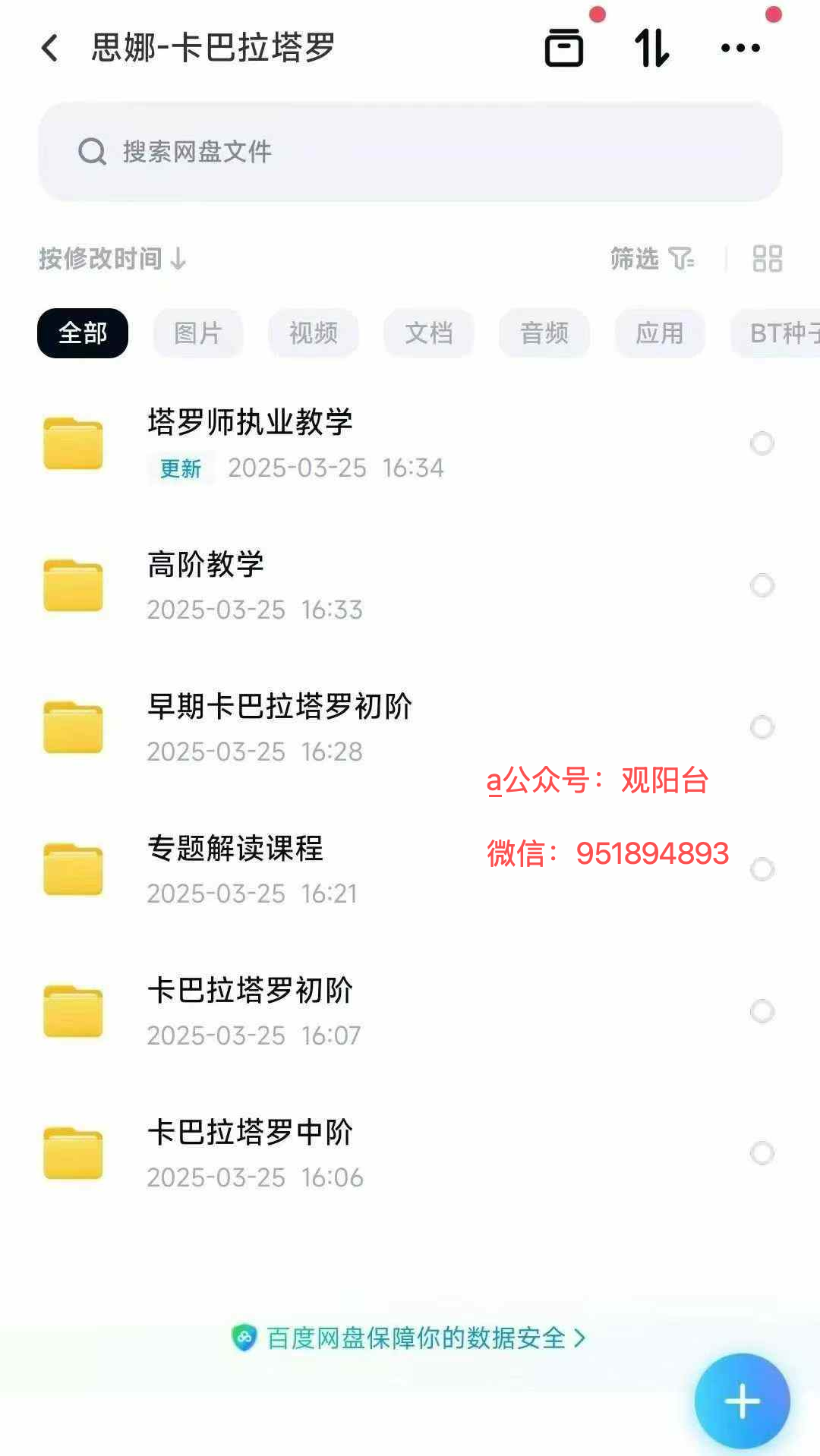Tap the 搜索网盘文件 search box
The width and height of the screenshot is (820, 1456).
click(x=410, y=152)
